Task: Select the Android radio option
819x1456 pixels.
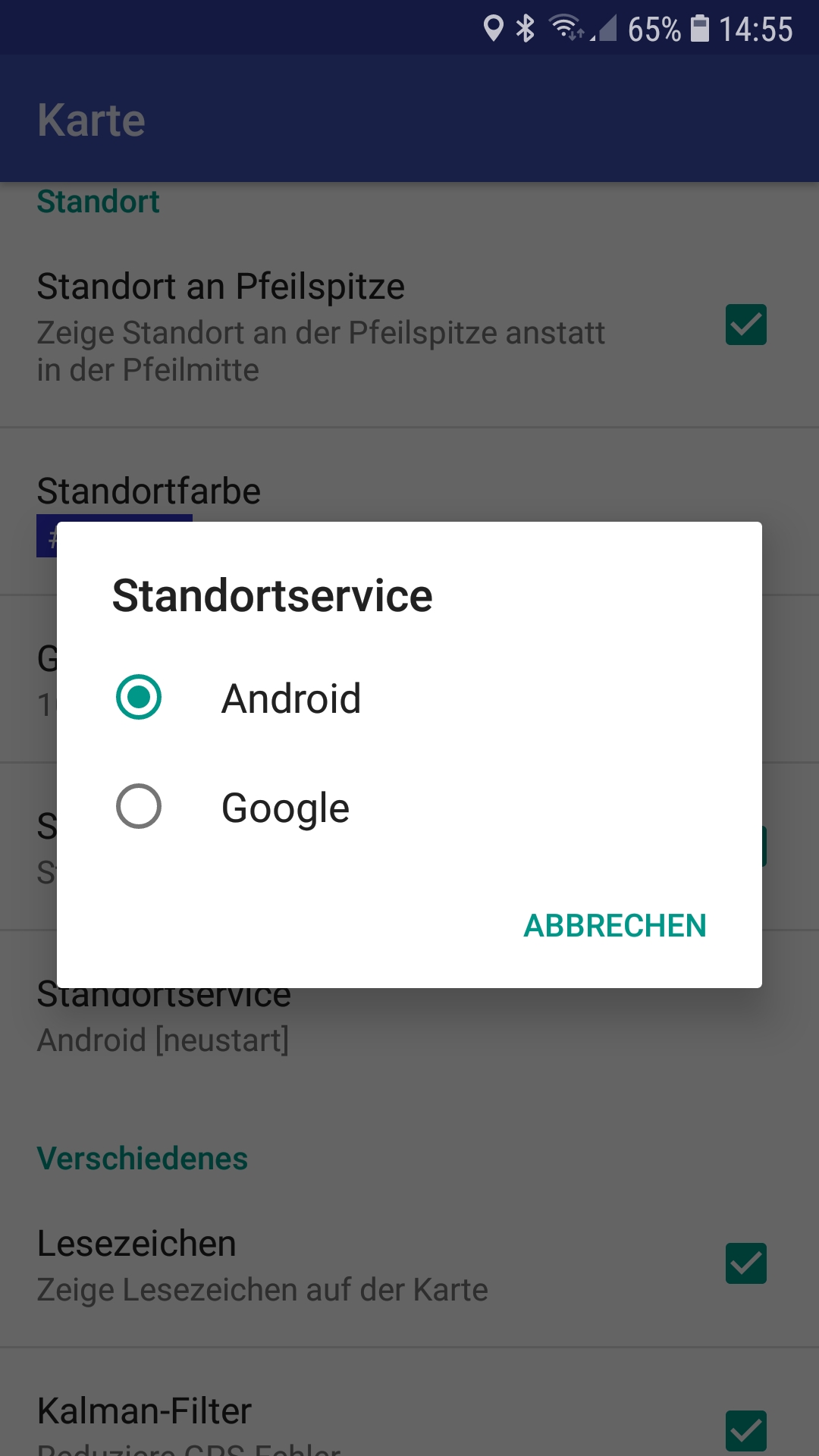Action: pyautogui.click(x=409, y=697)
